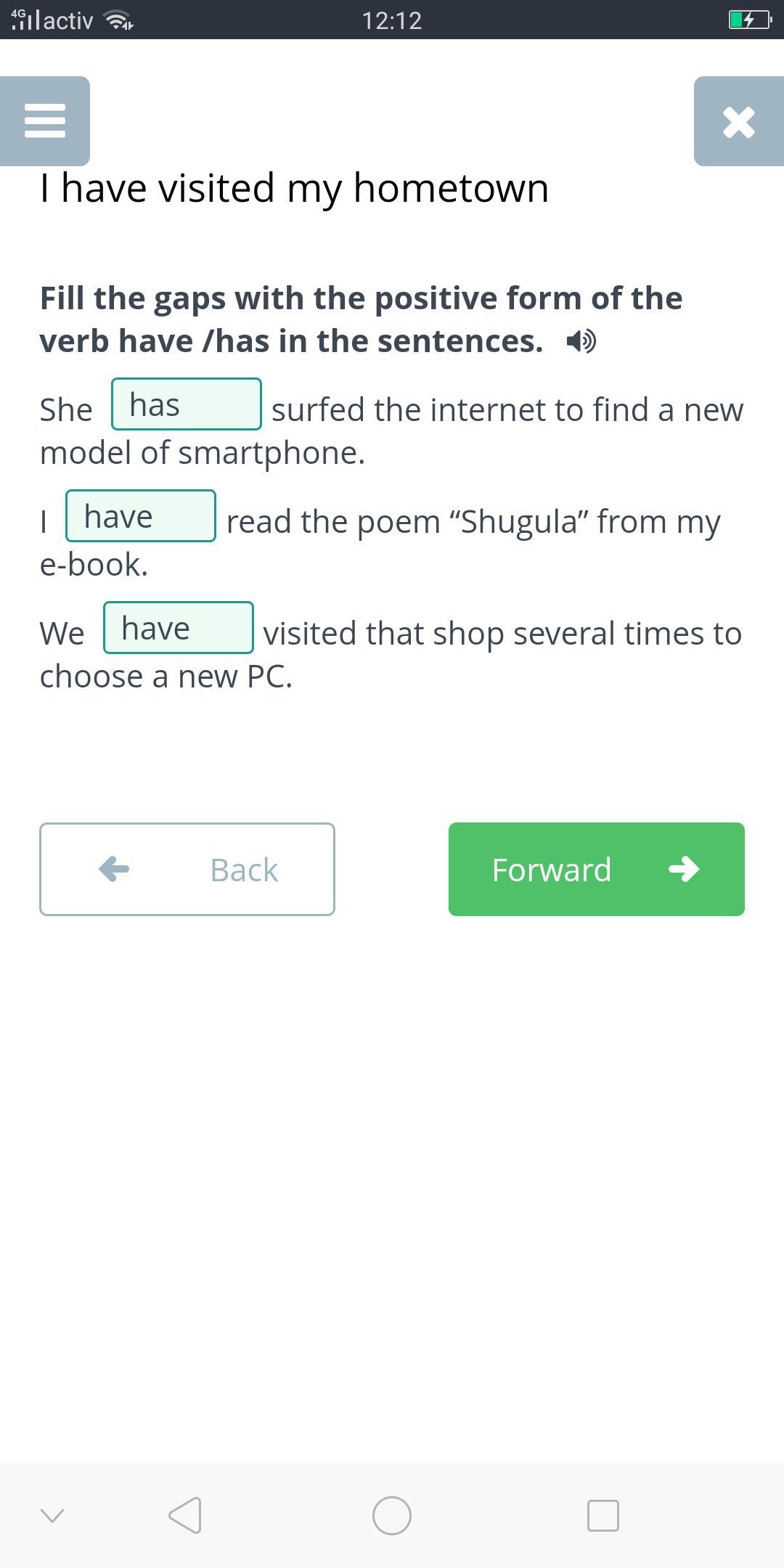Go to the previous page with Back

(x=187, y=869)
